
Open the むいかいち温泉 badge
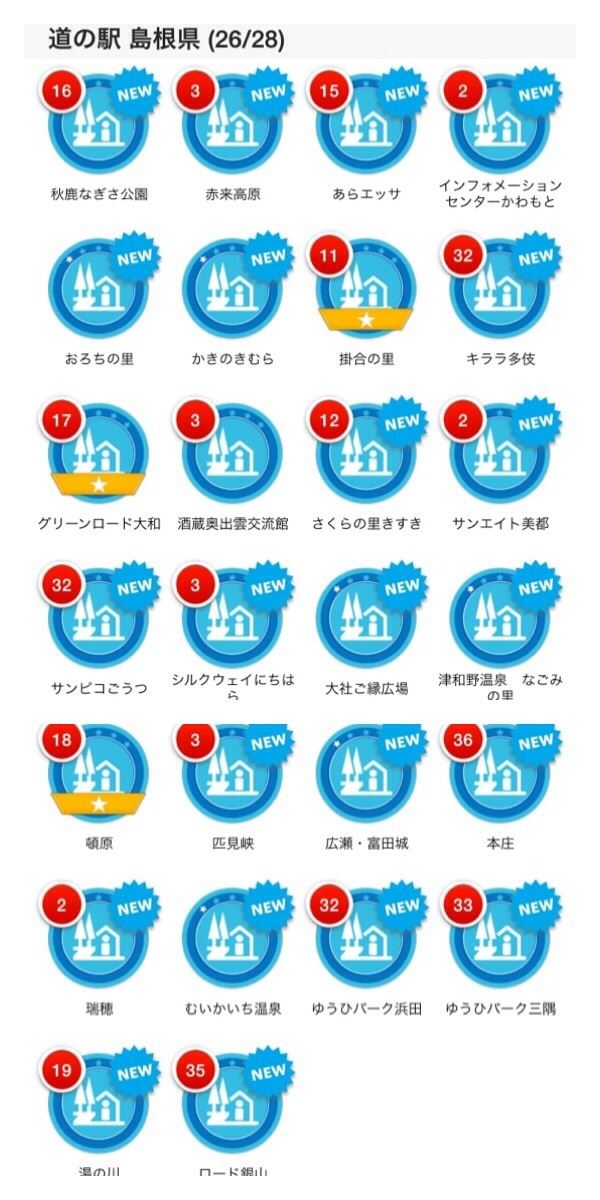[233, 938]
